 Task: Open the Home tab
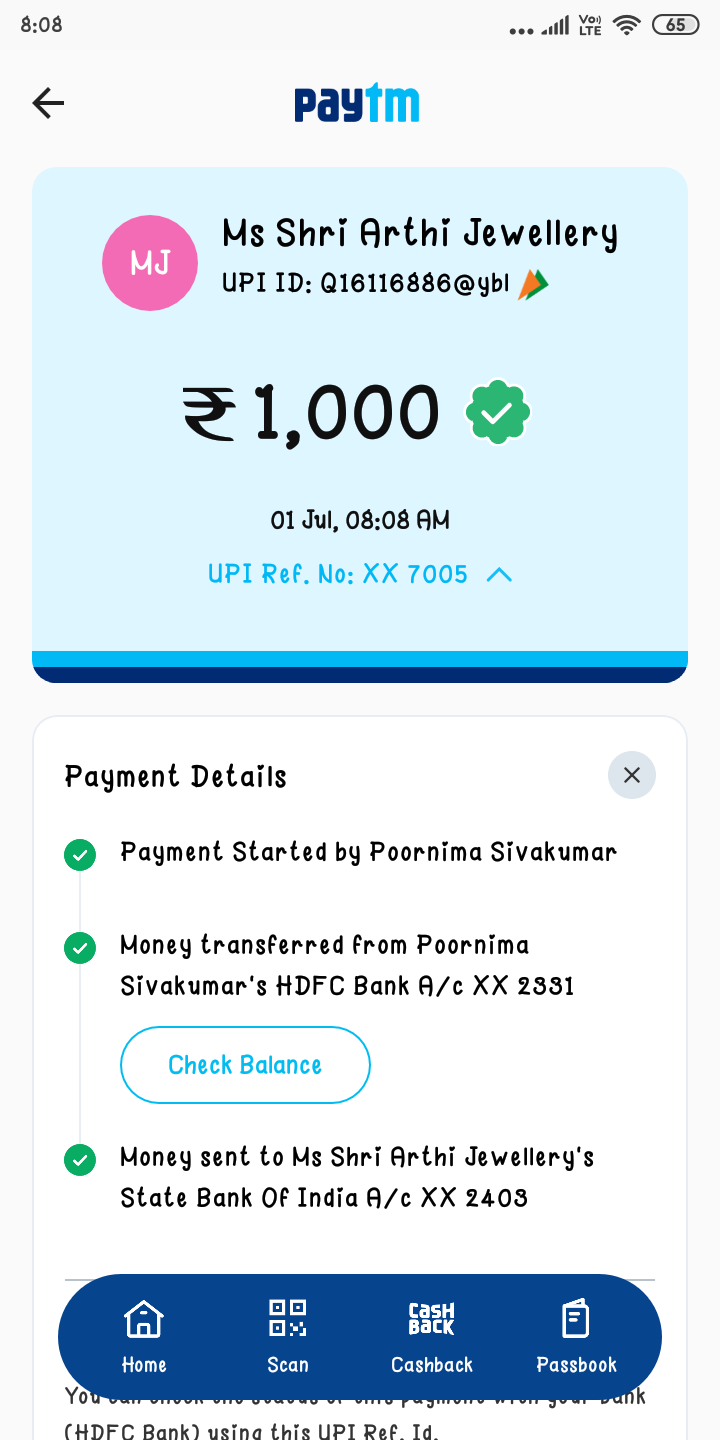point(144,1337)
